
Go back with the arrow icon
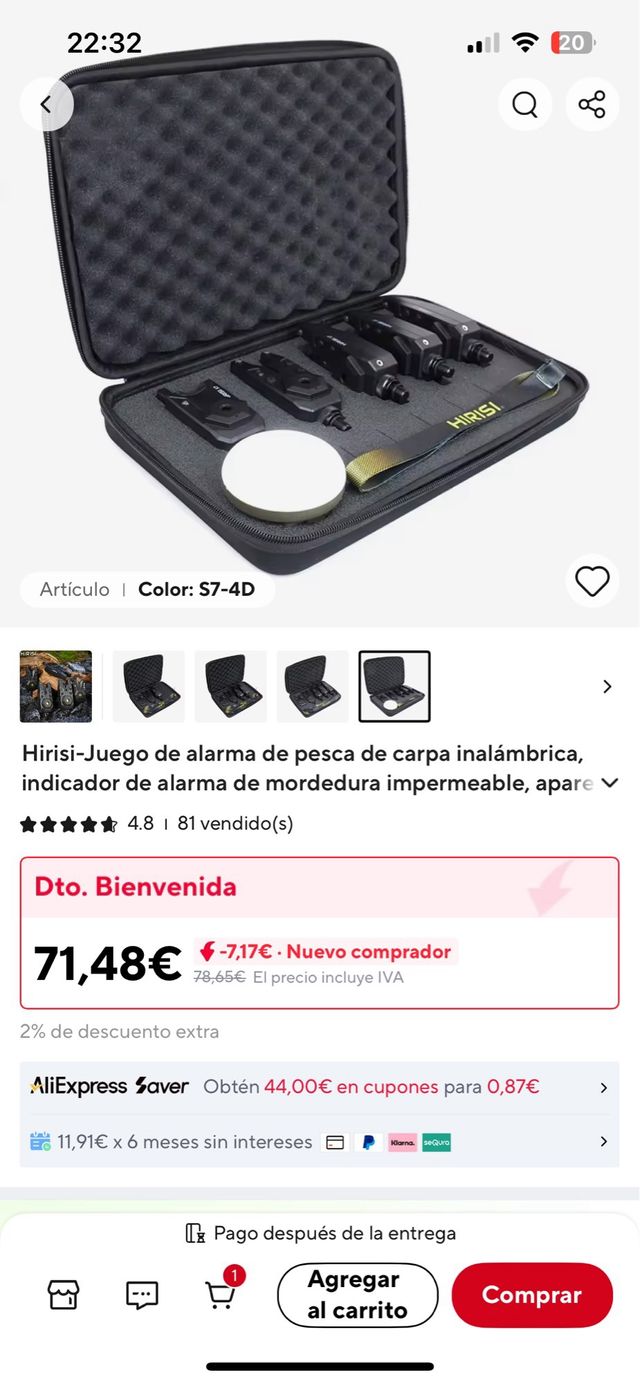point(46,104)
